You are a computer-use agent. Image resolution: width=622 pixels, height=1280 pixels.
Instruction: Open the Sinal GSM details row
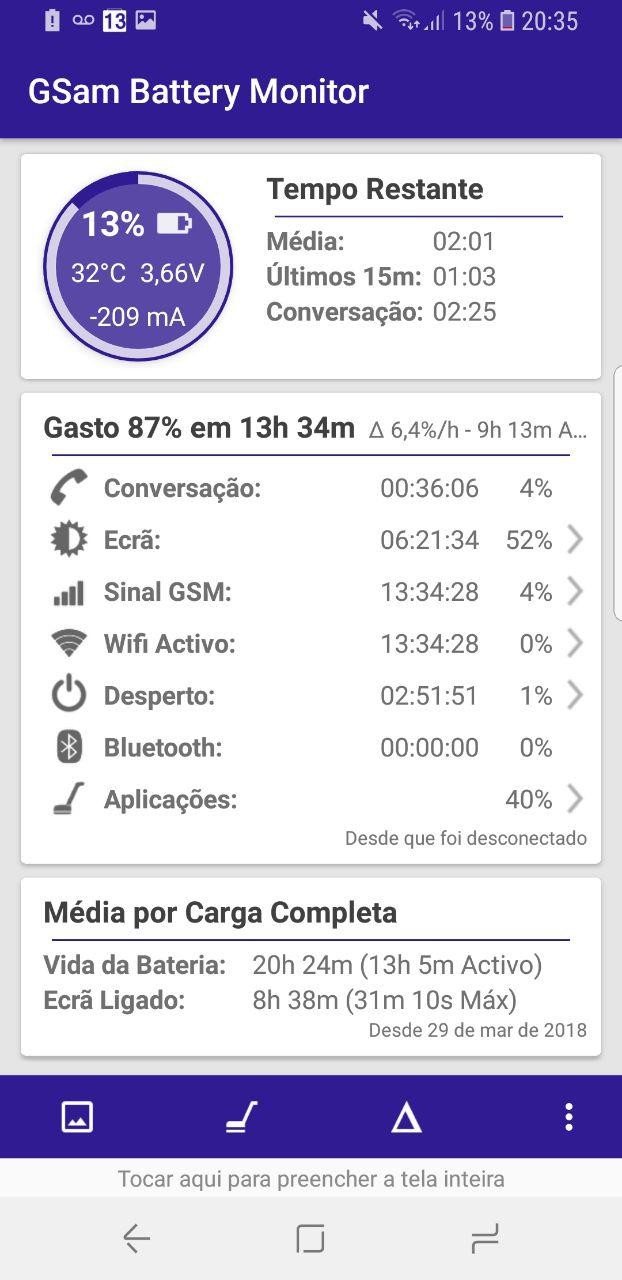310,593
